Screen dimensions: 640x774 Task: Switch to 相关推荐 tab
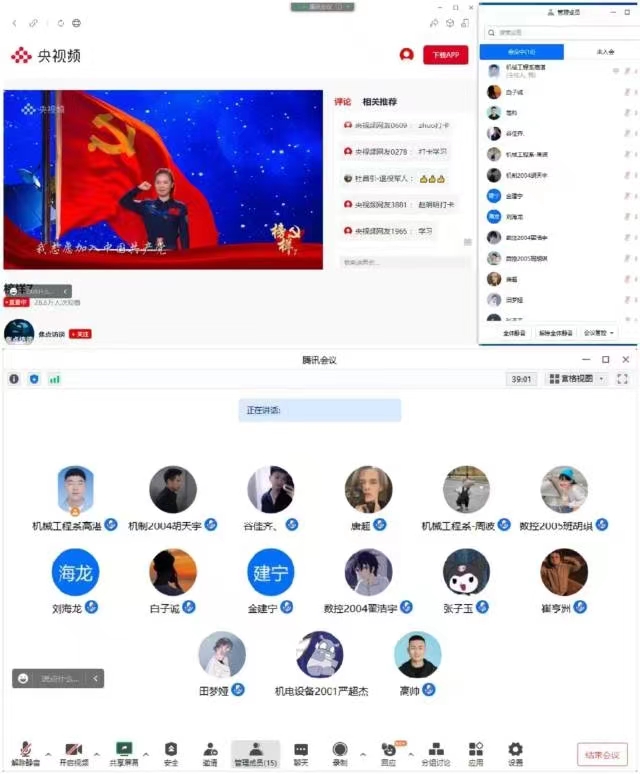point(379,102)
